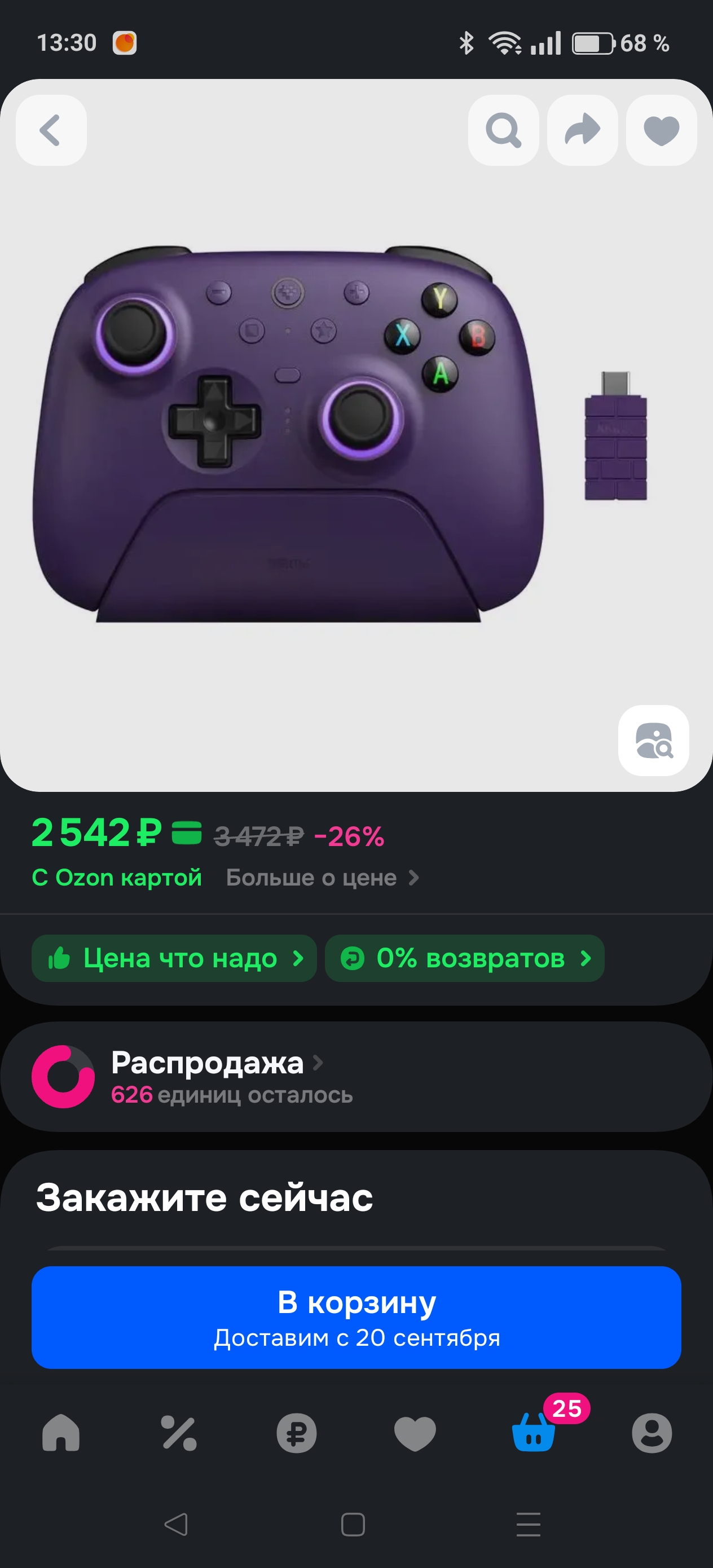Add the gamepad to favorites
The image size is (713, 1568).
click(661, 130)
